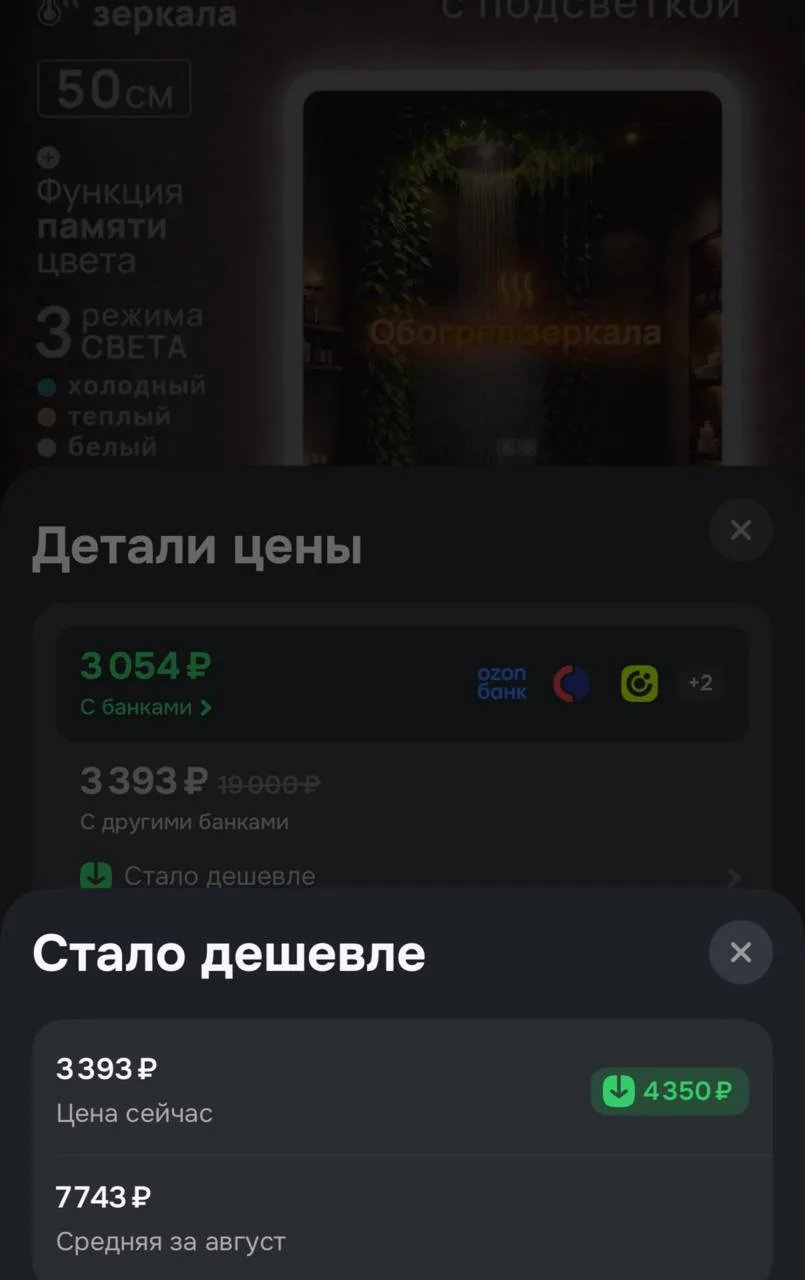Close the Стало дешевле sheet
The image size is (805, 1280).
click(740, 952)
